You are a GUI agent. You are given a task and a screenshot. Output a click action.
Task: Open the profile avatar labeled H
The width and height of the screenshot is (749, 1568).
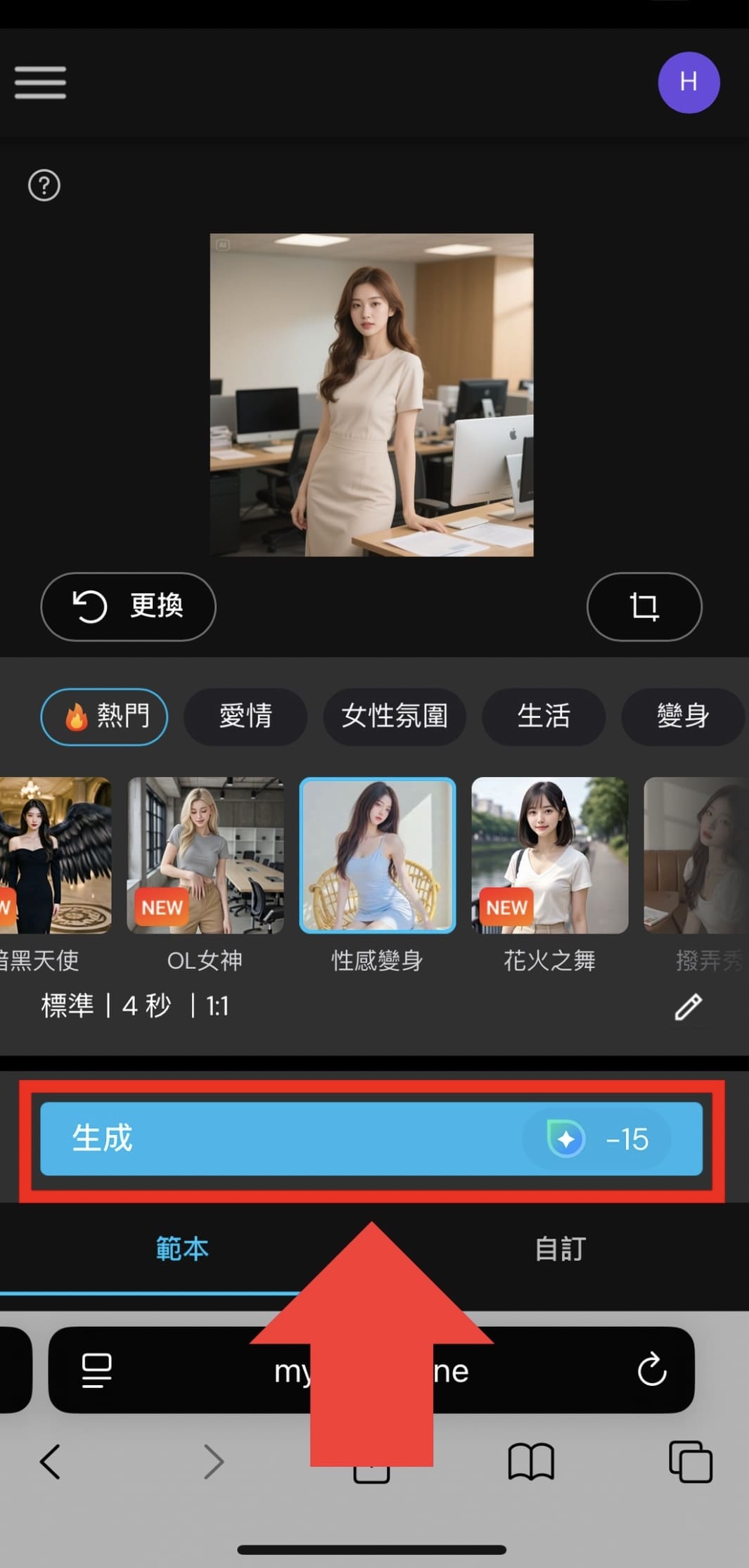689,82
